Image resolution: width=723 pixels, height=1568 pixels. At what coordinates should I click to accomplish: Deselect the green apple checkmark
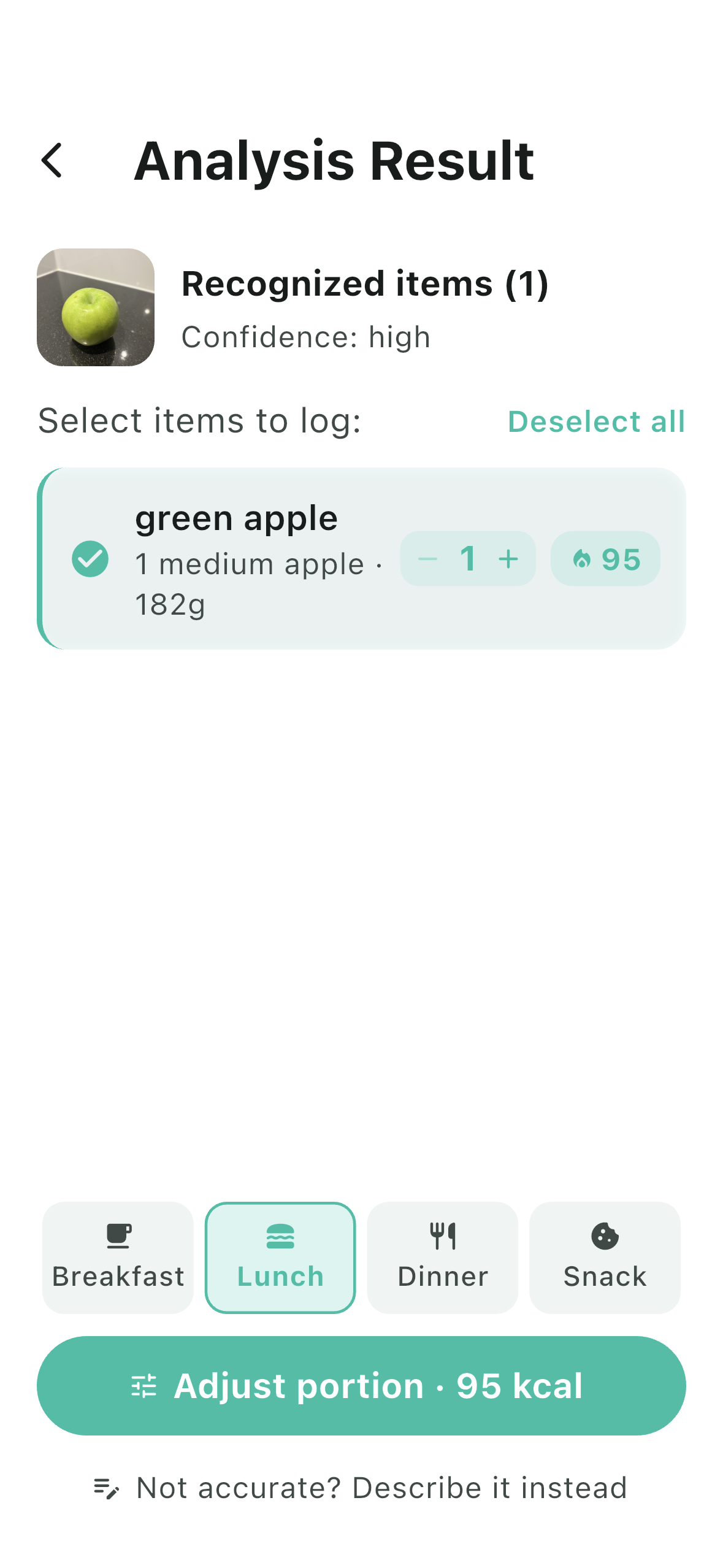pos(90,558)
